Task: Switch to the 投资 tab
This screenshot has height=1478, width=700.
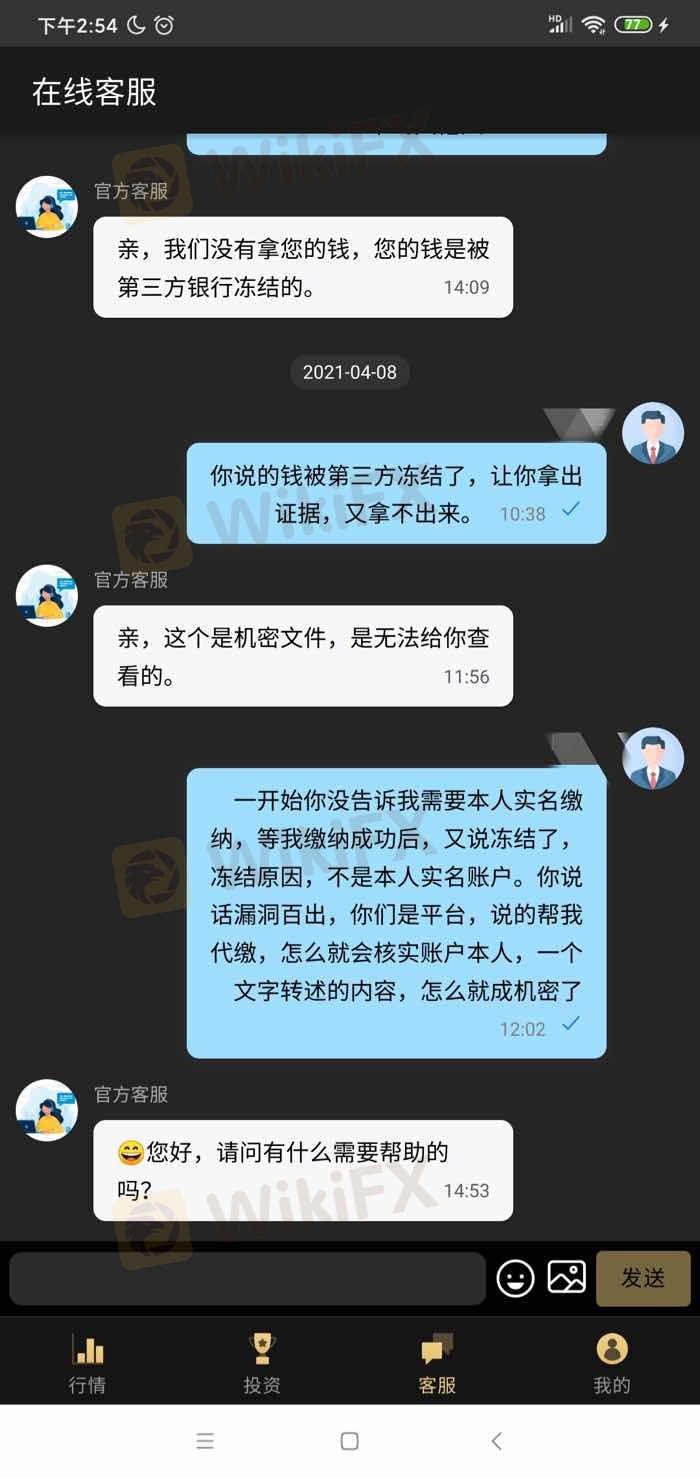Action: click(x=262, y=1362)
